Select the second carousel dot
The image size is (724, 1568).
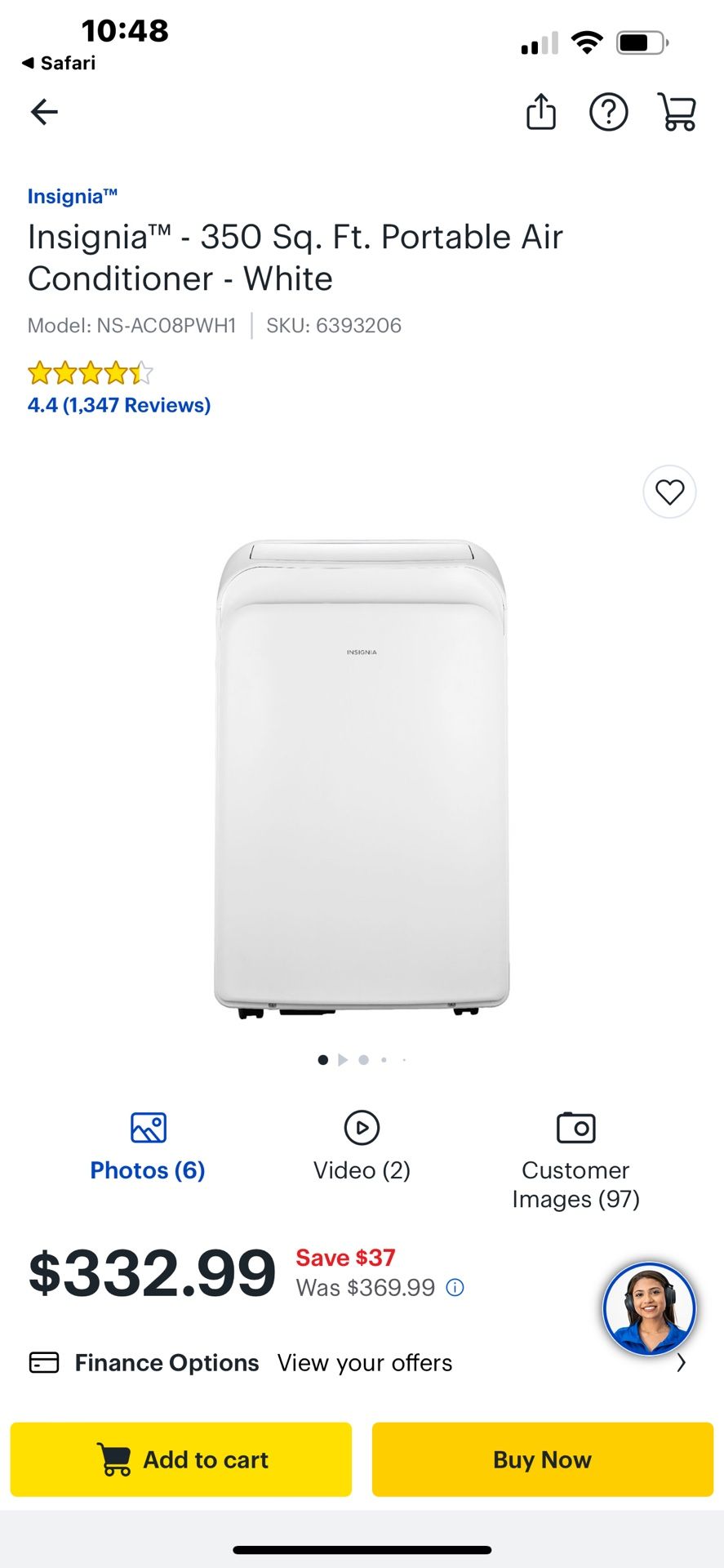coord(343,1059)
